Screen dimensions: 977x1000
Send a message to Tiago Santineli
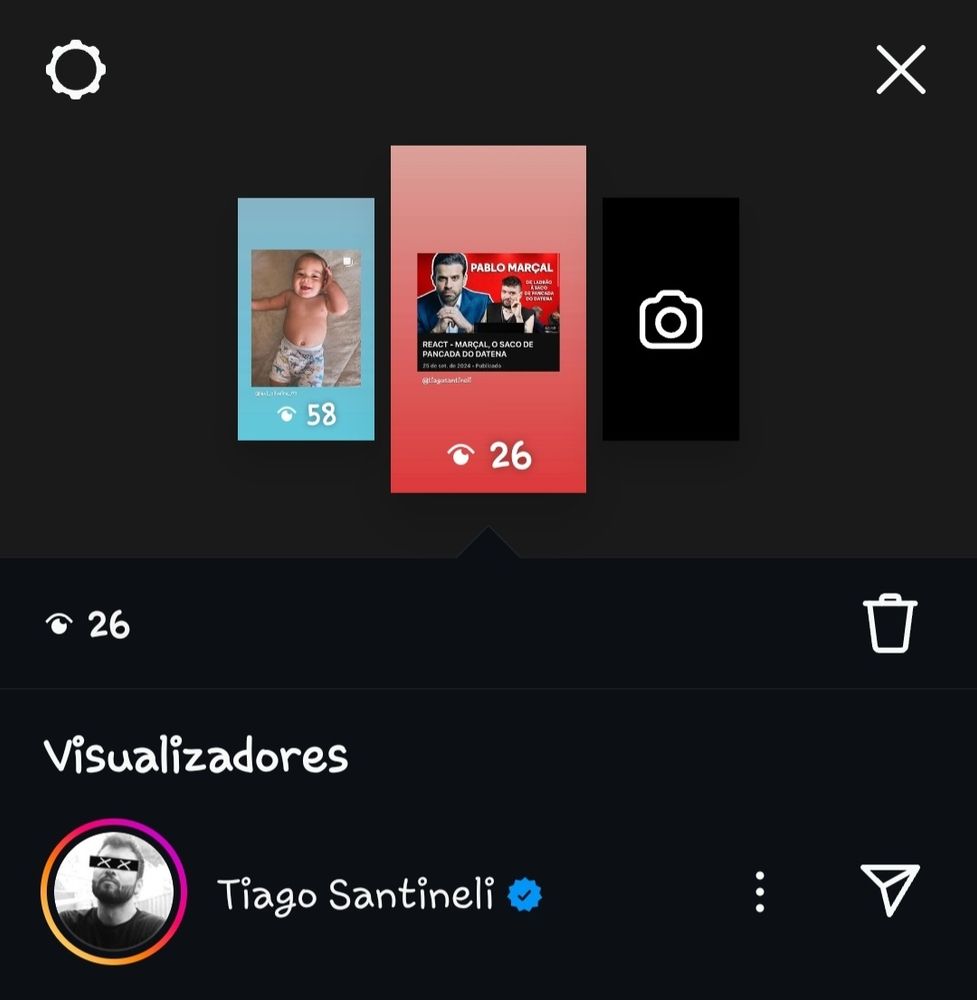coord(889,890)
